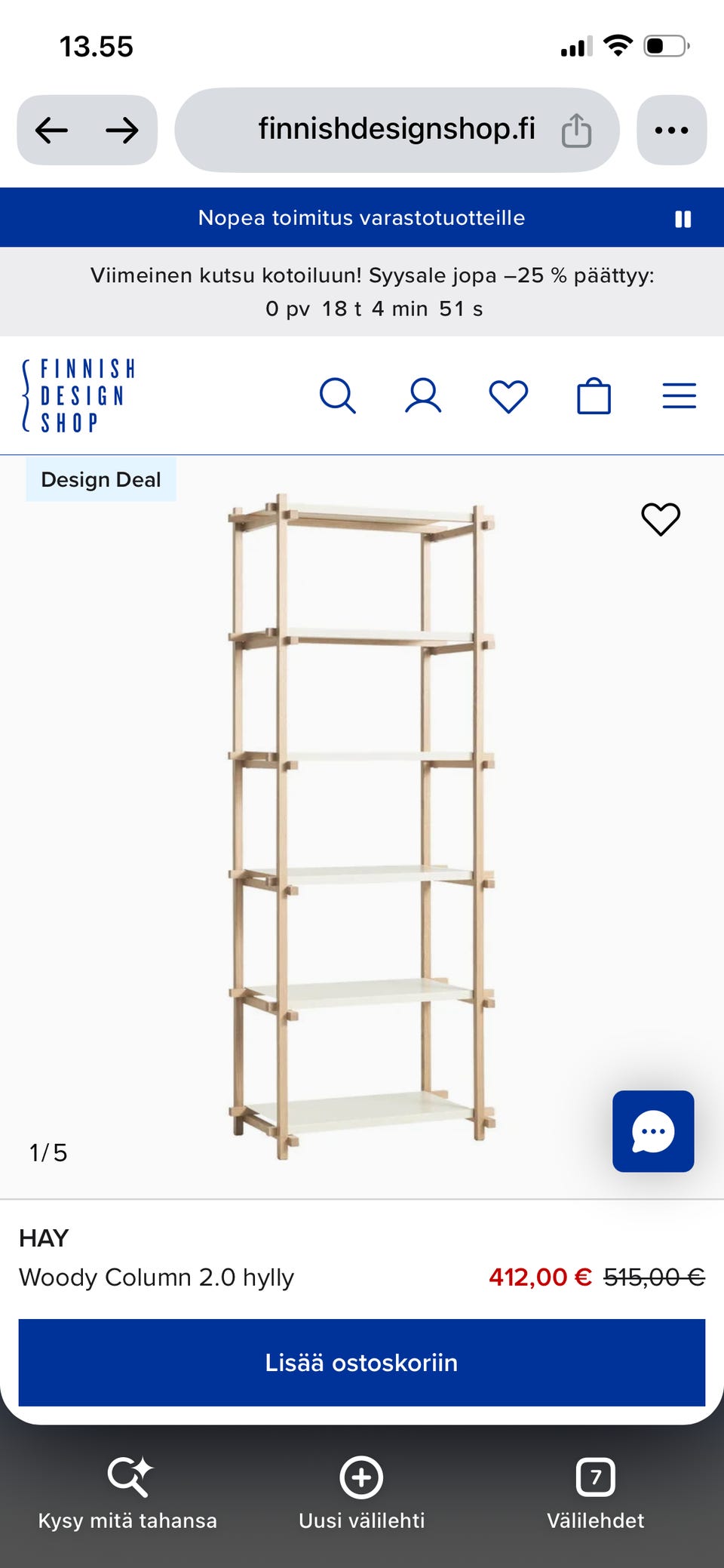View the wishlist from header heart

point(508,395)
